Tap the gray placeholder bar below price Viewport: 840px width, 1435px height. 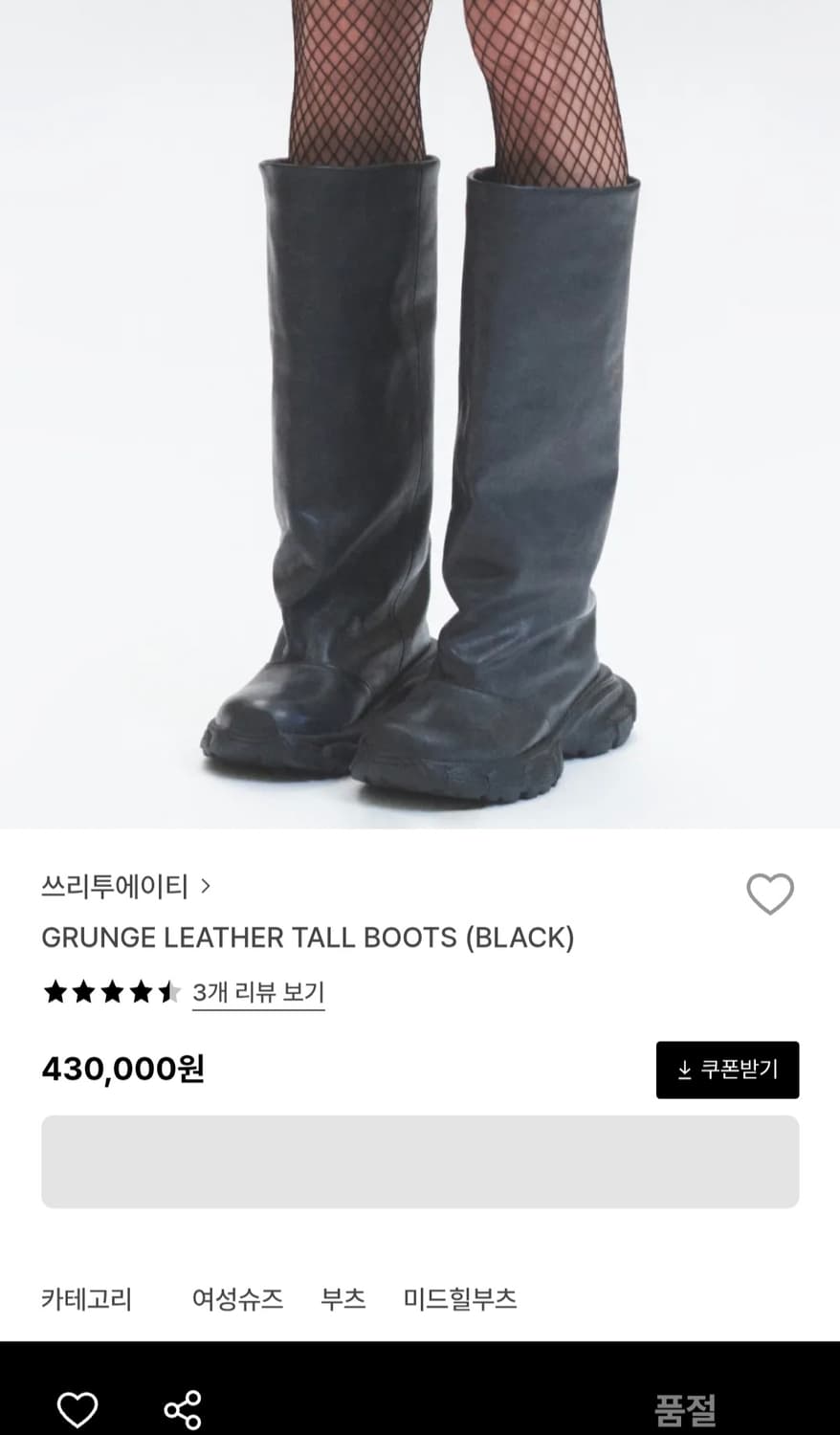click(420, 1160)
